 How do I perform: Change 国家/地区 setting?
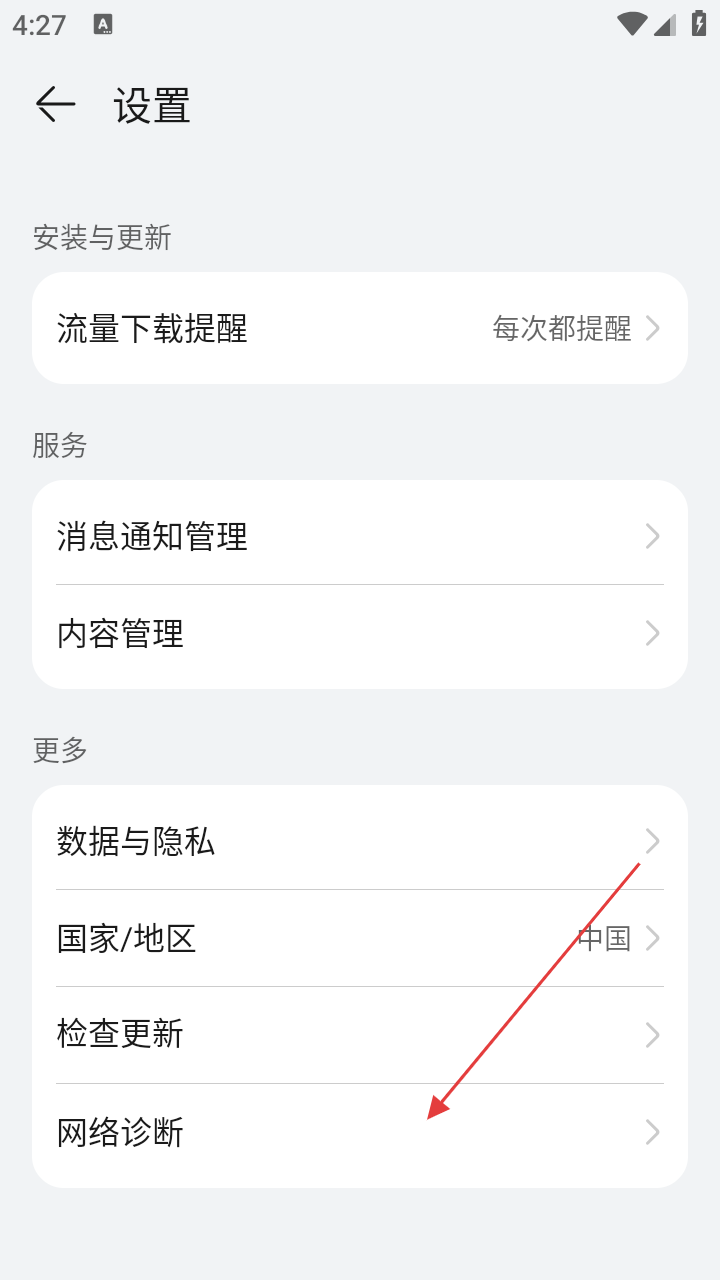360,938
